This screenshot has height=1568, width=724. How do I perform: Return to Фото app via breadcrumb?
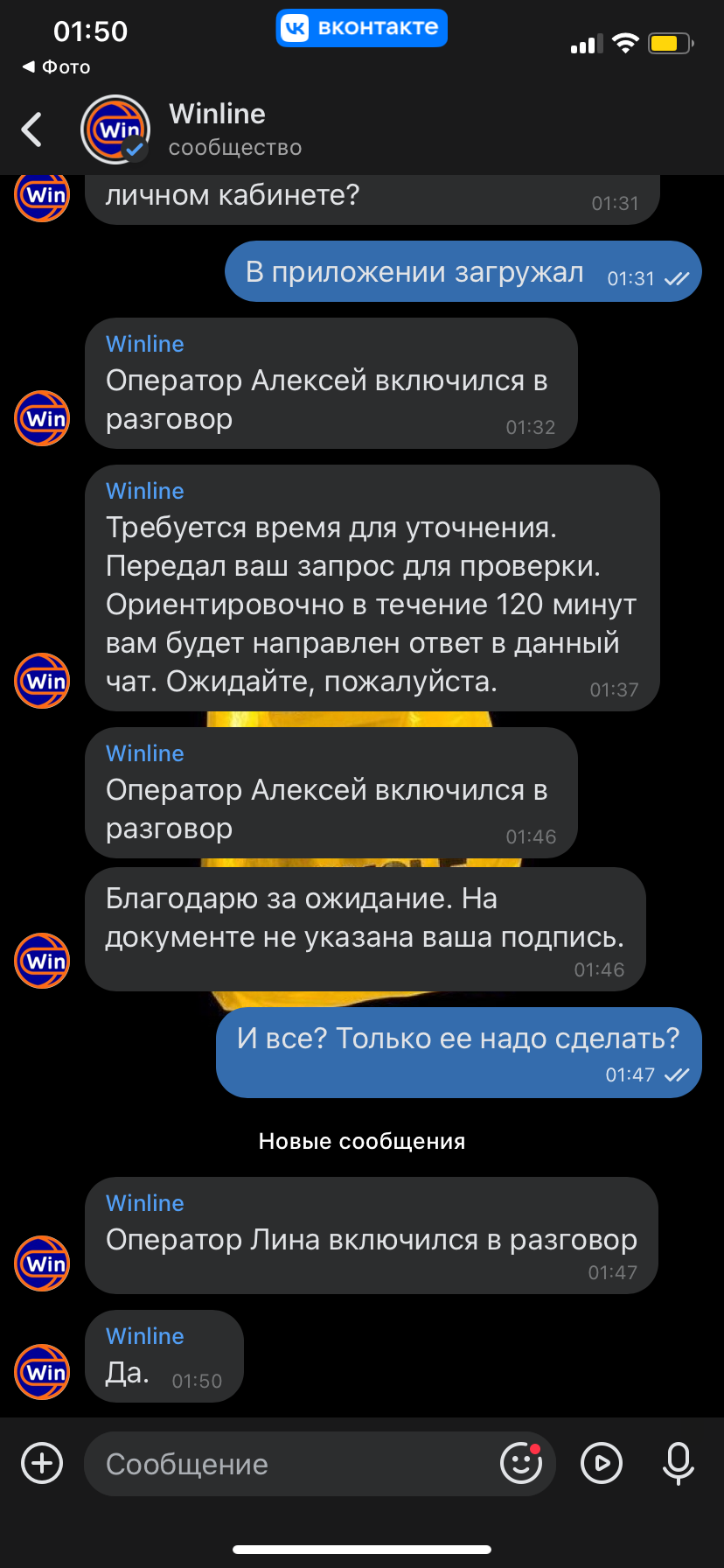pos(56,67)
